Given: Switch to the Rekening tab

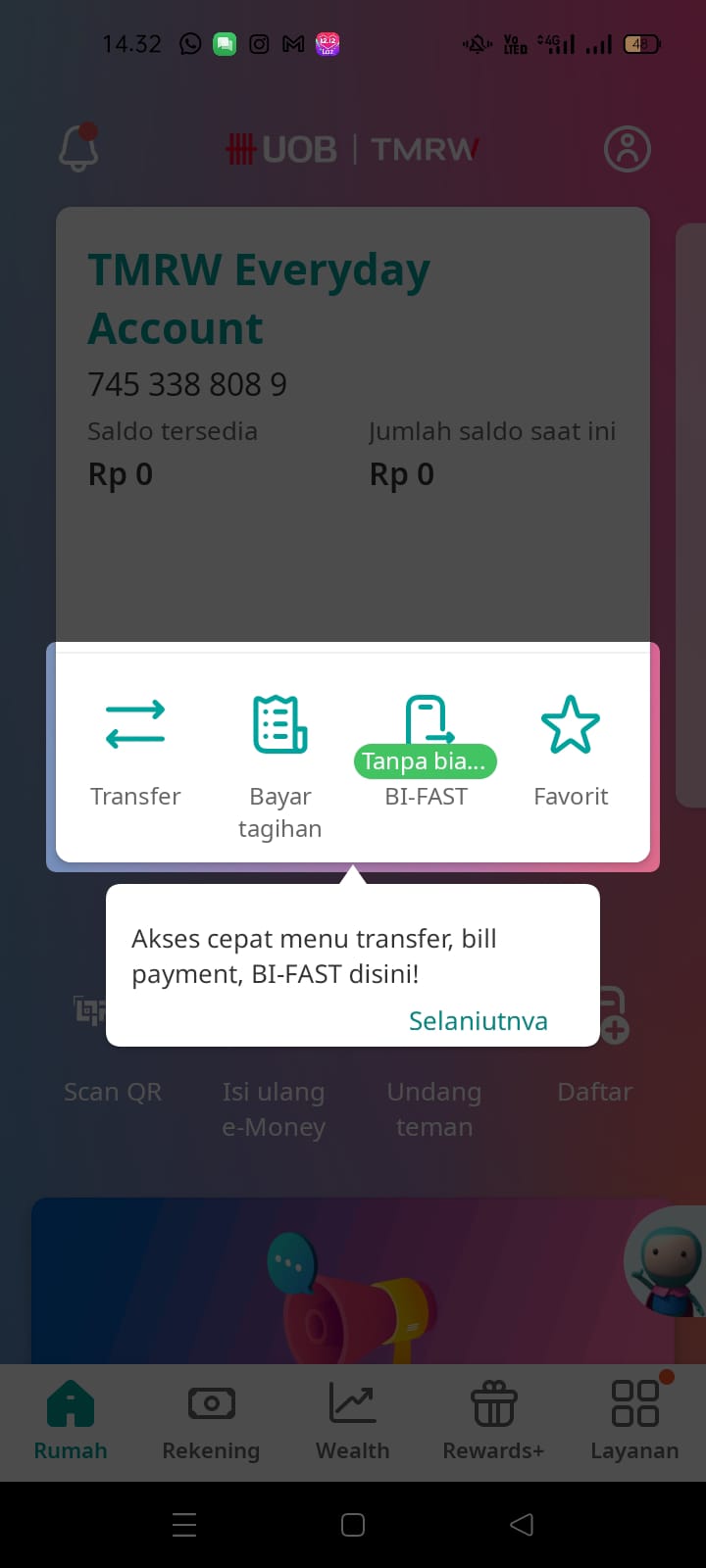Looking at the screenshot, I should pyautogui.click(x=211, y=1422).
